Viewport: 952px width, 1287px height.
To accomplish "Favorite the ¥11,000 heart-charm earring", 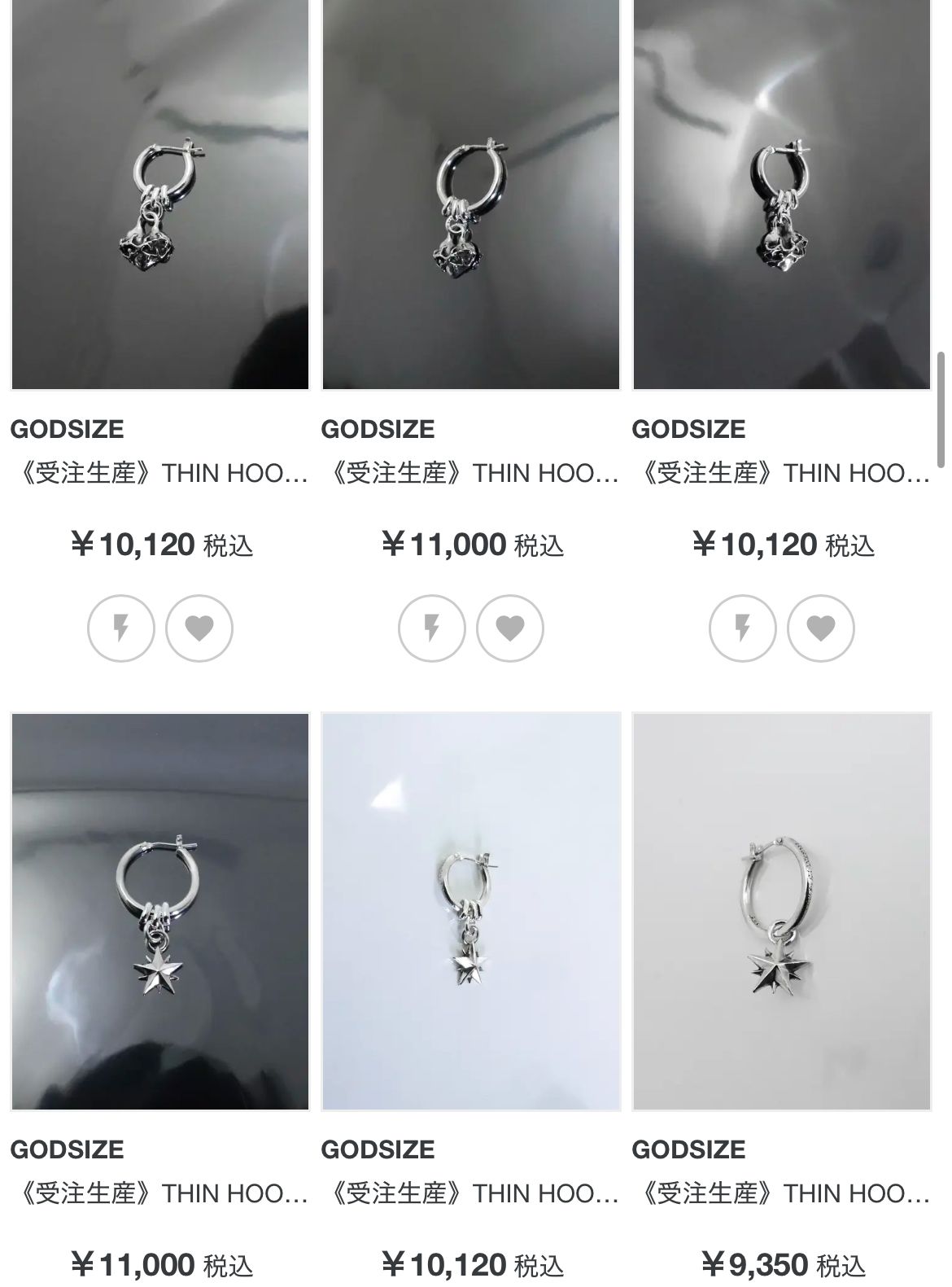I will point(510,628).
